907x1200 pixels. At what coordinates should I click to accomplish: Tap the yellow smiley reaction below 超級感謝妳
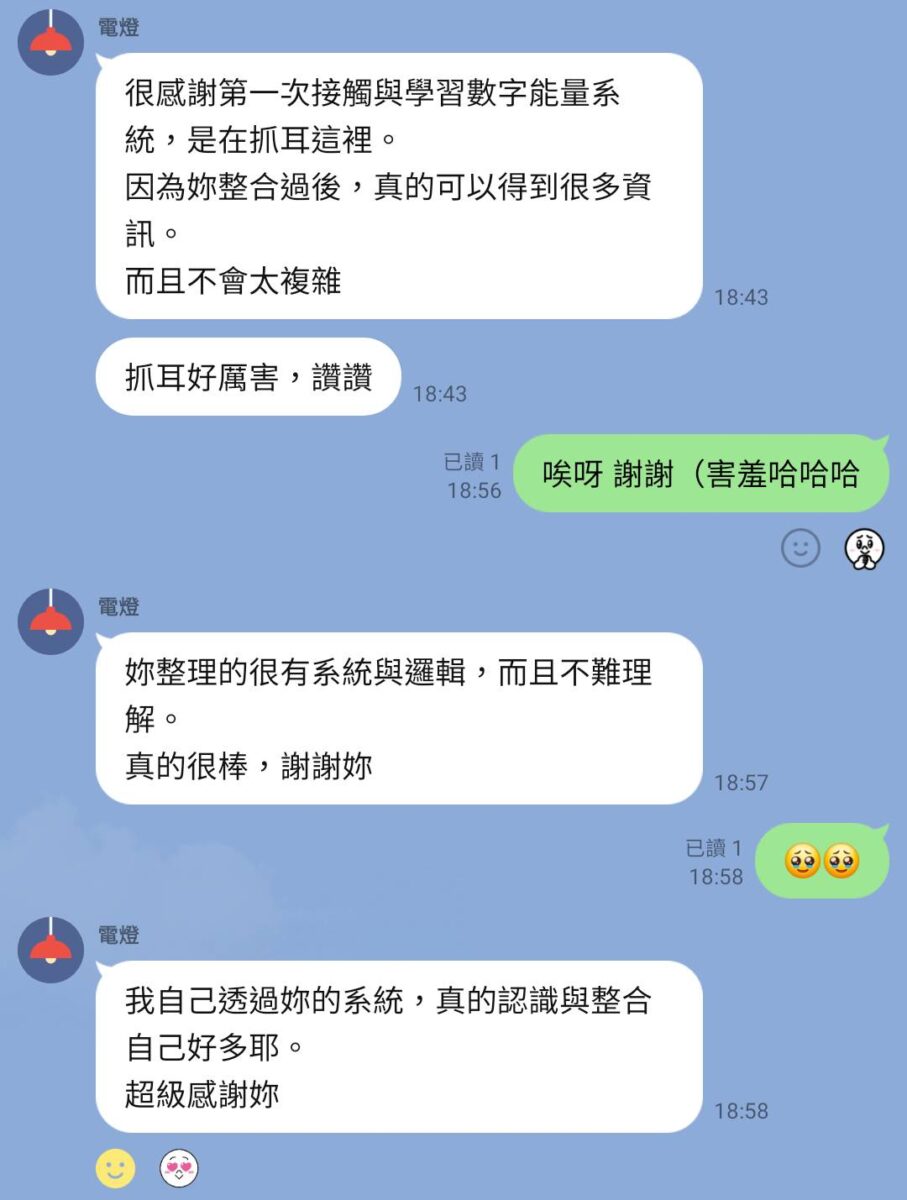(x=115, y=1167)
